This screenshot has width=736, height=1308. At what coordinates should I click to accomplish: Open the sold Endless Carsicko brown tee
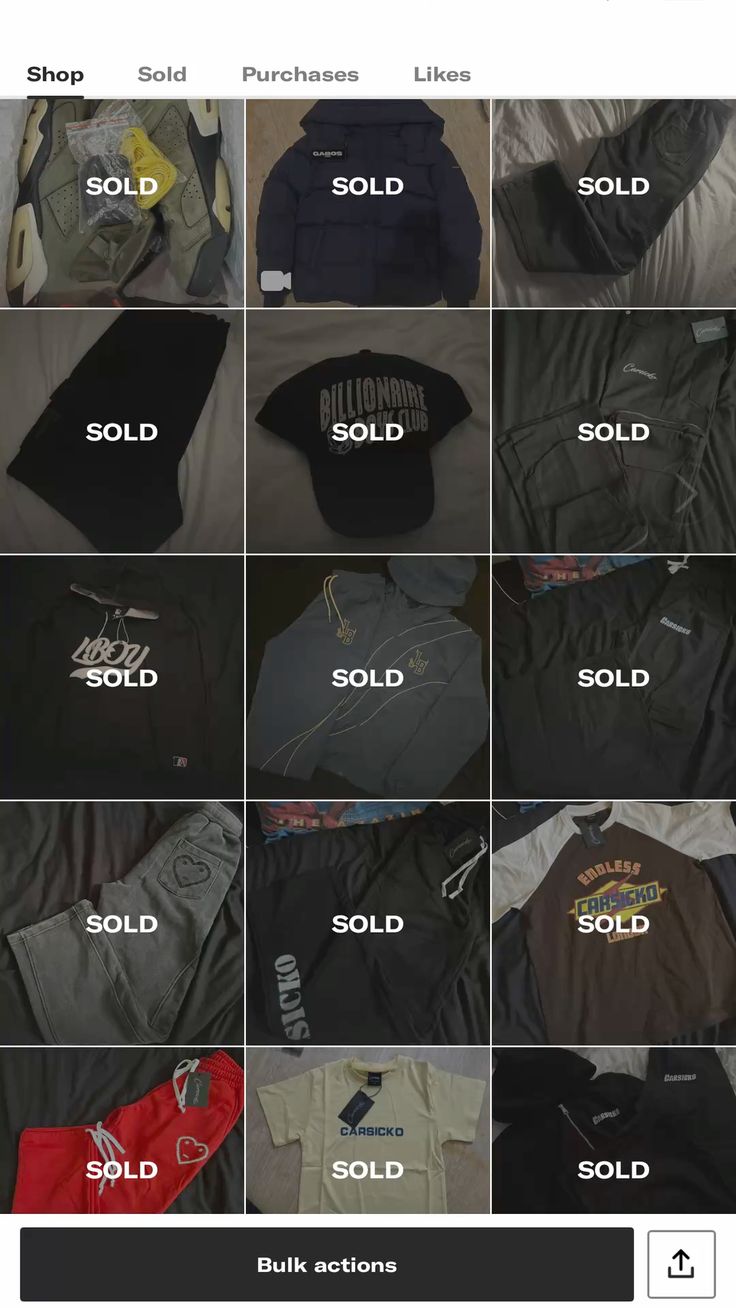(614, 923)
